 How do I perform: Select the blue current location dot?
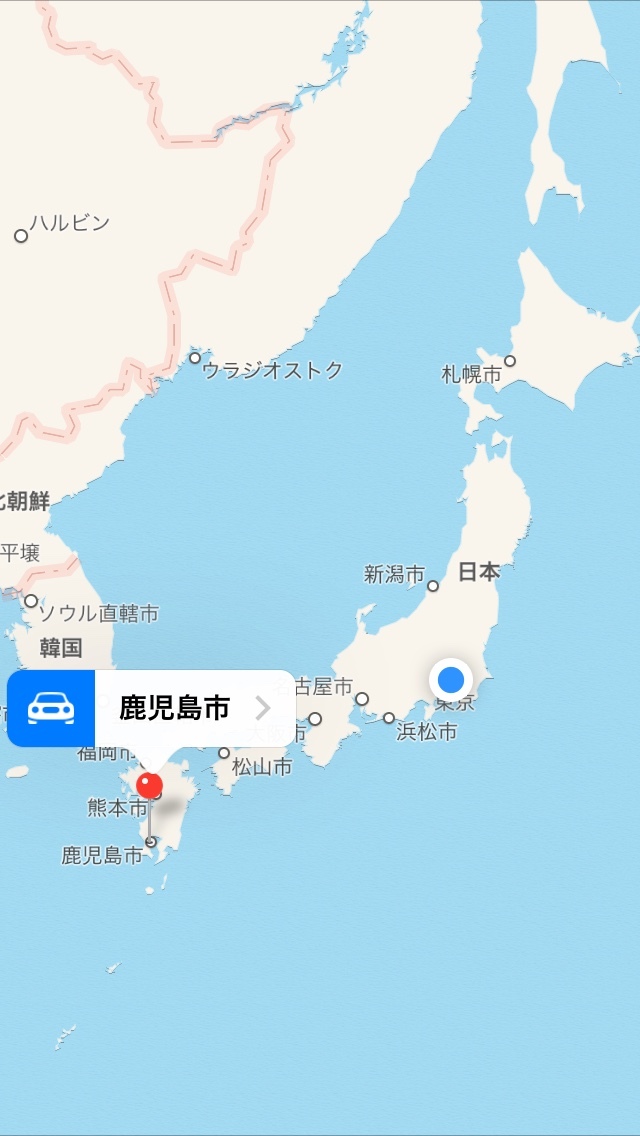coord(451,680)
